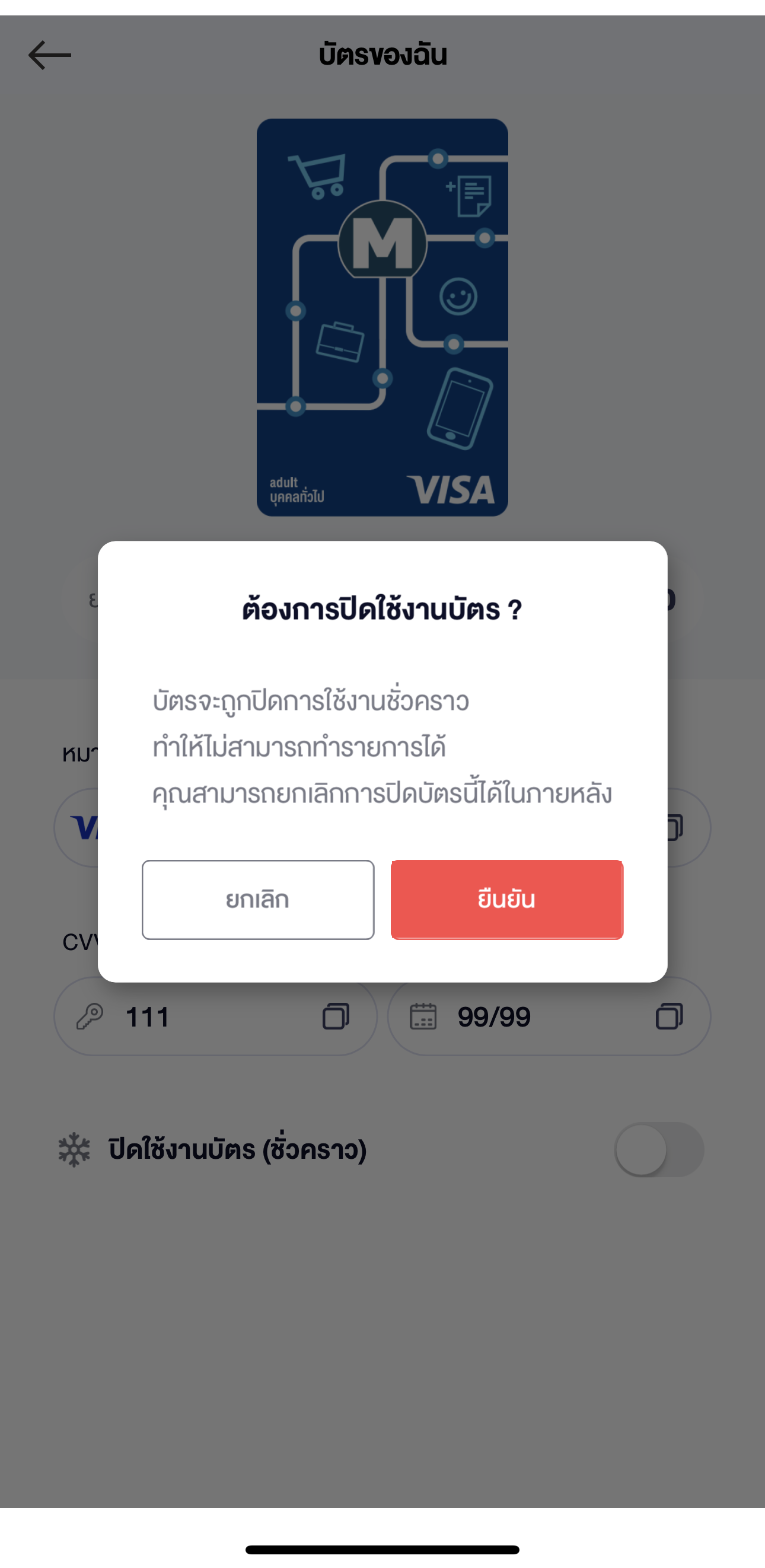765x1568 pixels.
Task: Tap ยกเลิก to cancel disabling the card
Action: pyautogui.click(x=257, y=899)
